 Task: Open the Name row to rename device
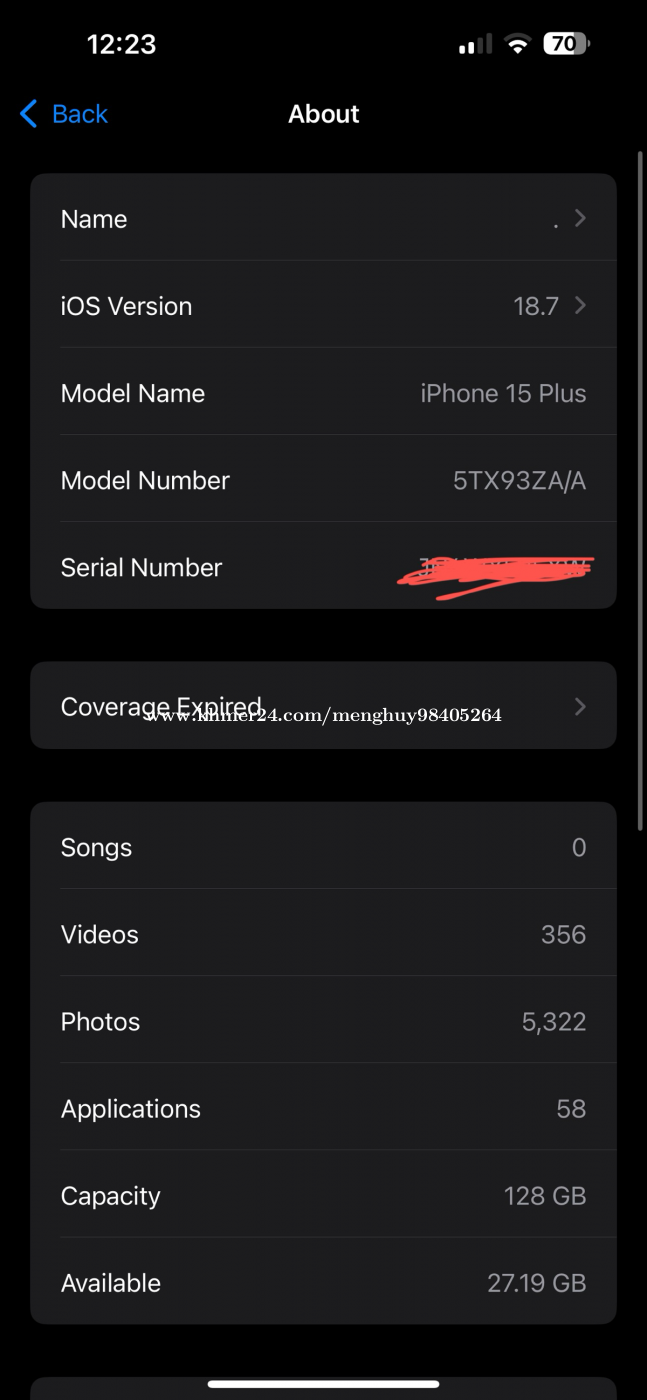click(x=323, y=219)
